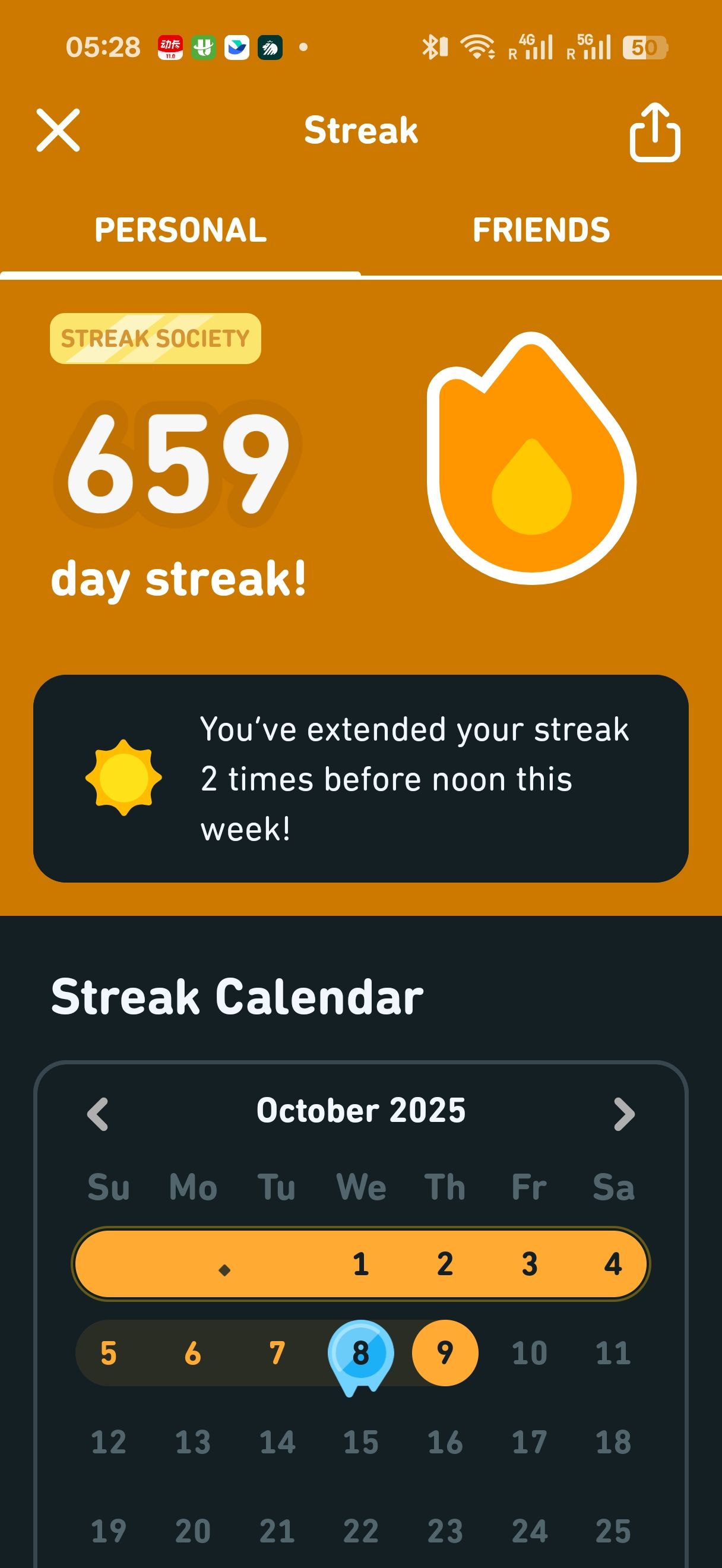Switch to the Friends tab
The height and width of the screenshot is (1568, 722).
point(541,230)
